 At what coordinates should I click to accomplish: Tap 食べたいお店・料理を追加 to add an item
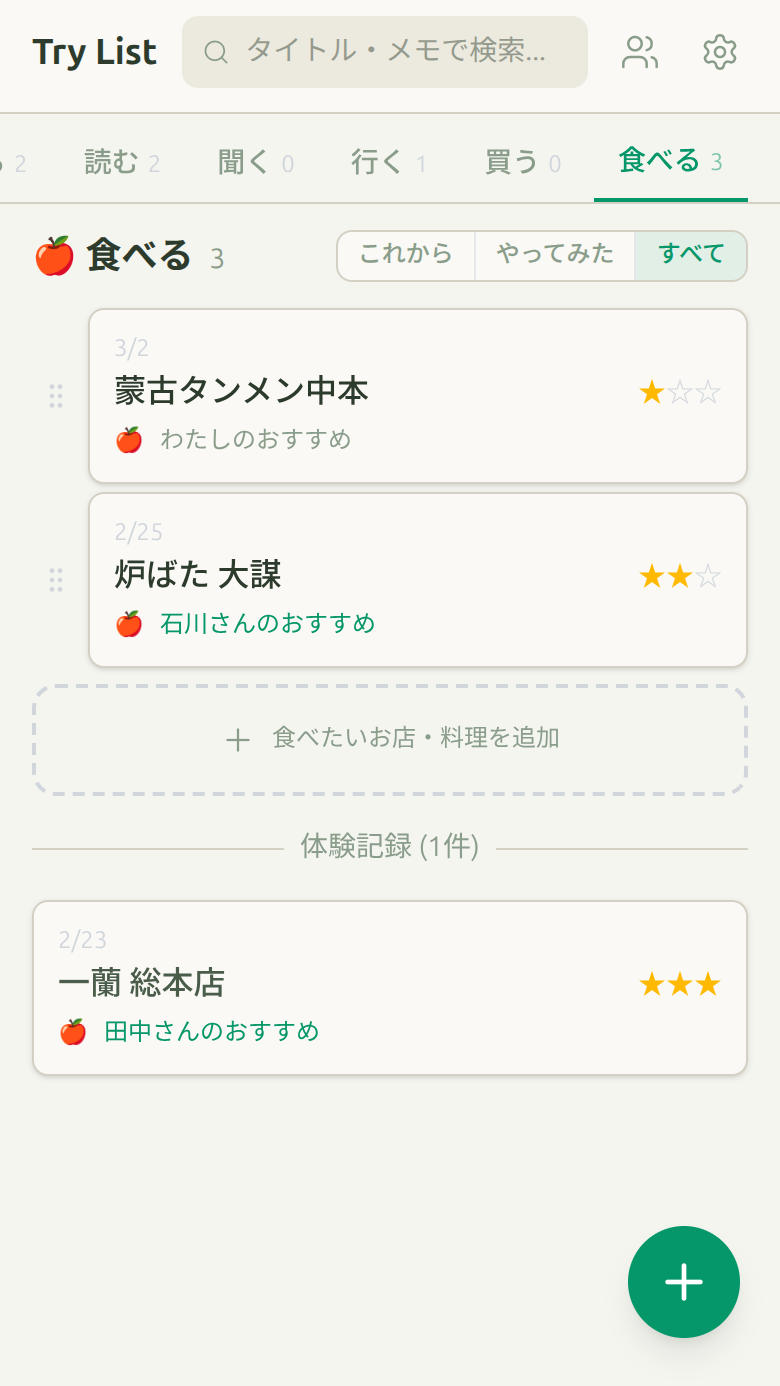[x=390, y=740]
